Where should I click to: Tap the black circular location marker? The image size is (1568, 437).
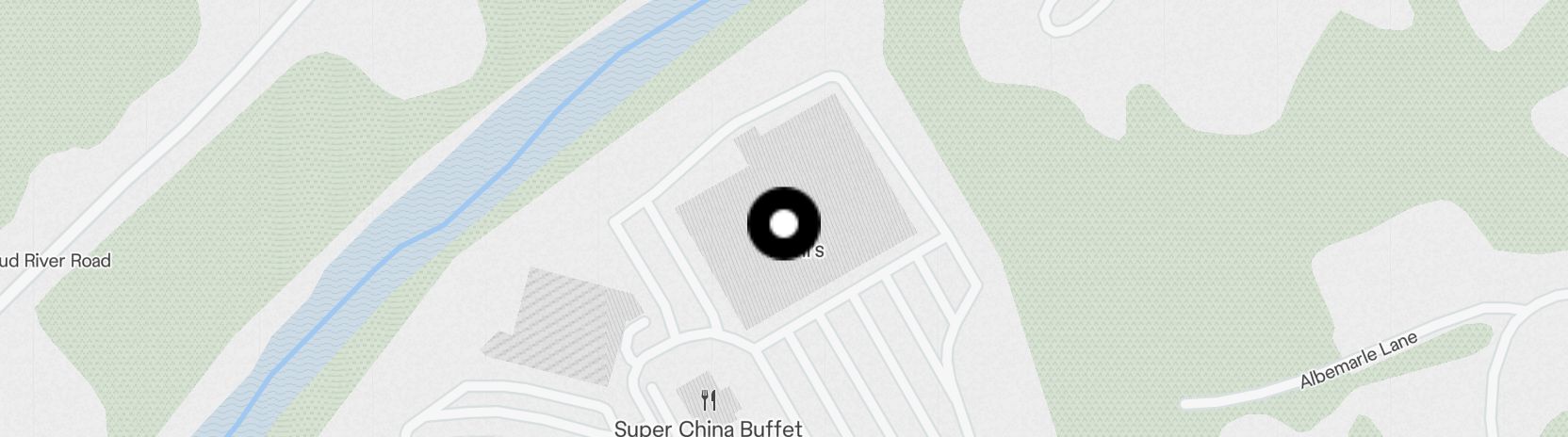[783, 224]
